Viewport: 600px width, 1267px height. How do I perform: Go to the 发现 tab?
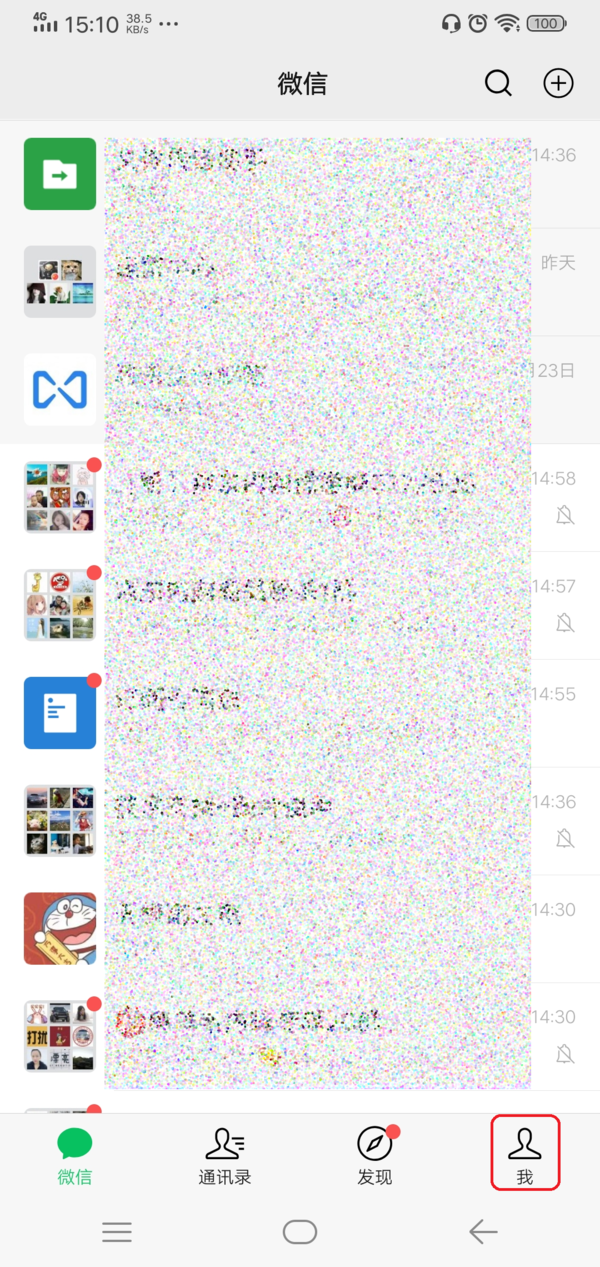point(375,1153)
